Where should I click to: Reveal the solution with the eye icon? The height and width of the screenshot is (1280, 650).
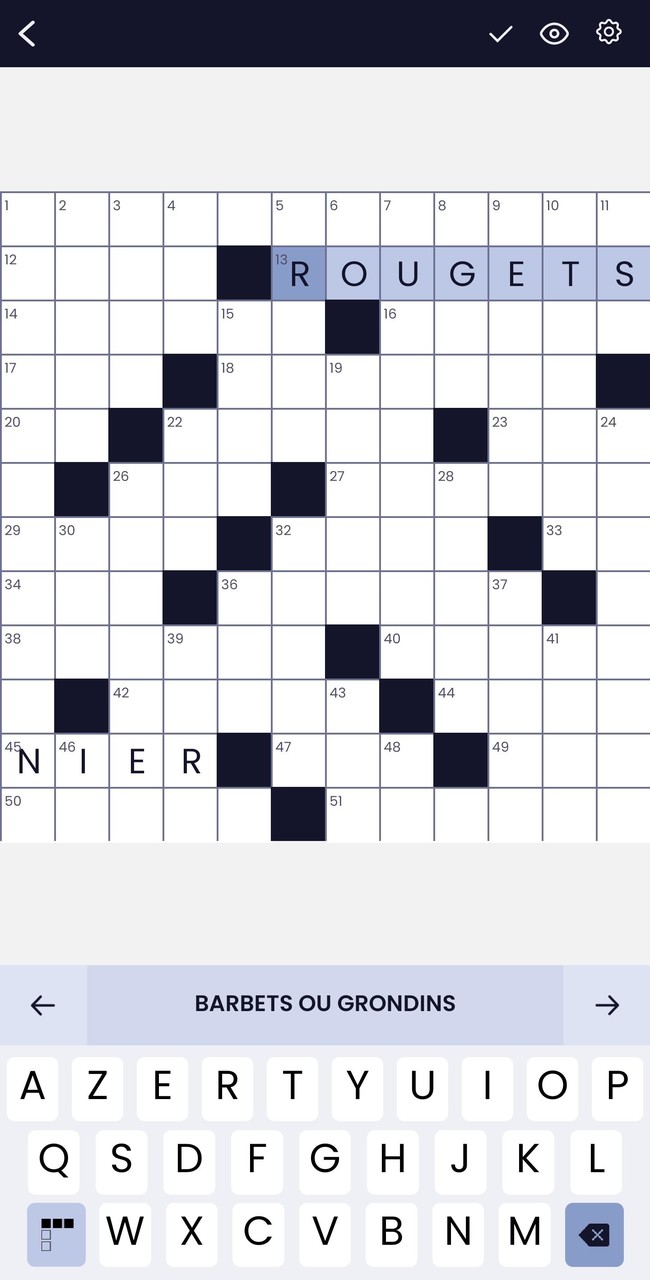(554, 33)
